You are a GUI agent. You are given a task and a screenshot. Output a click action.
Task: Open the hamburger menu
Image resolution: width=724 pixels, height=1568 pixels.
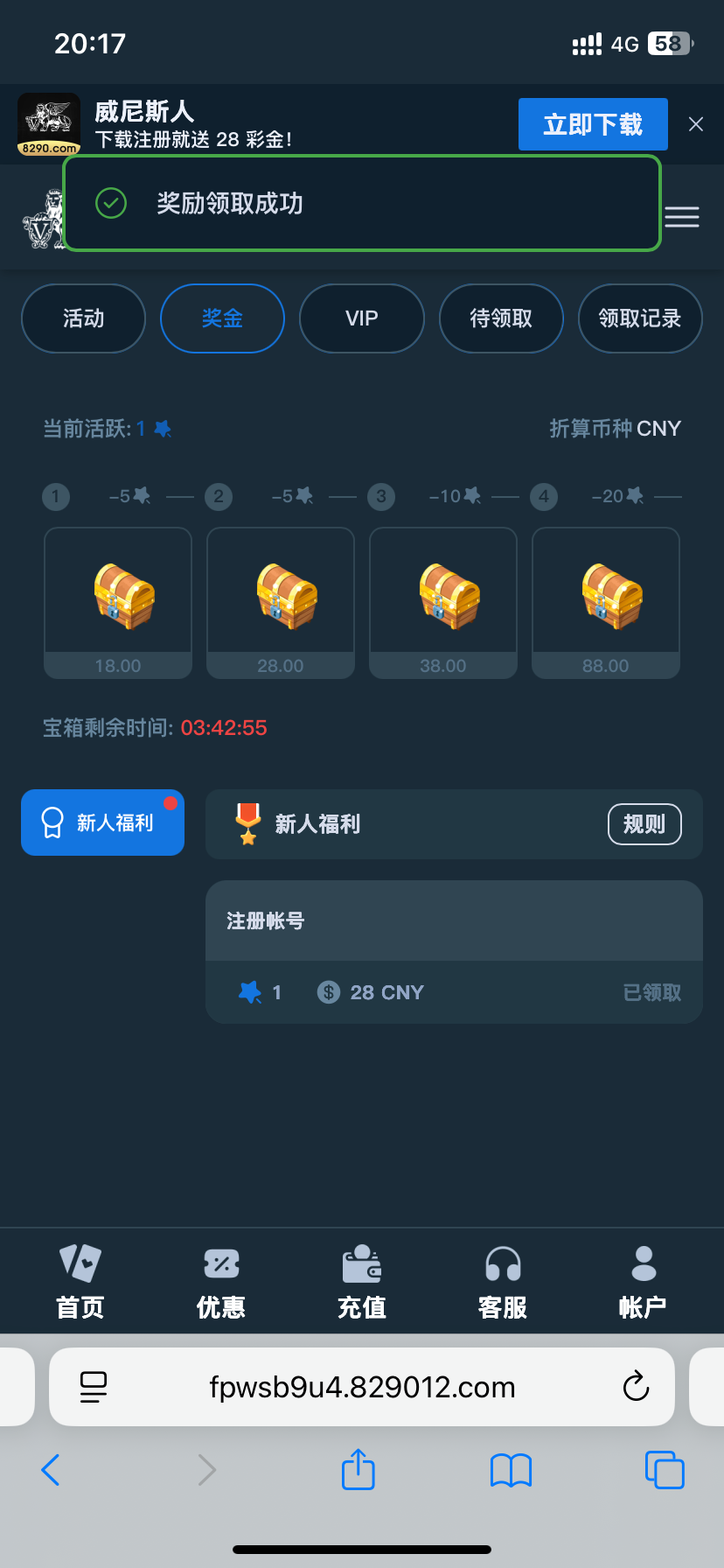(x=682, y=217)
